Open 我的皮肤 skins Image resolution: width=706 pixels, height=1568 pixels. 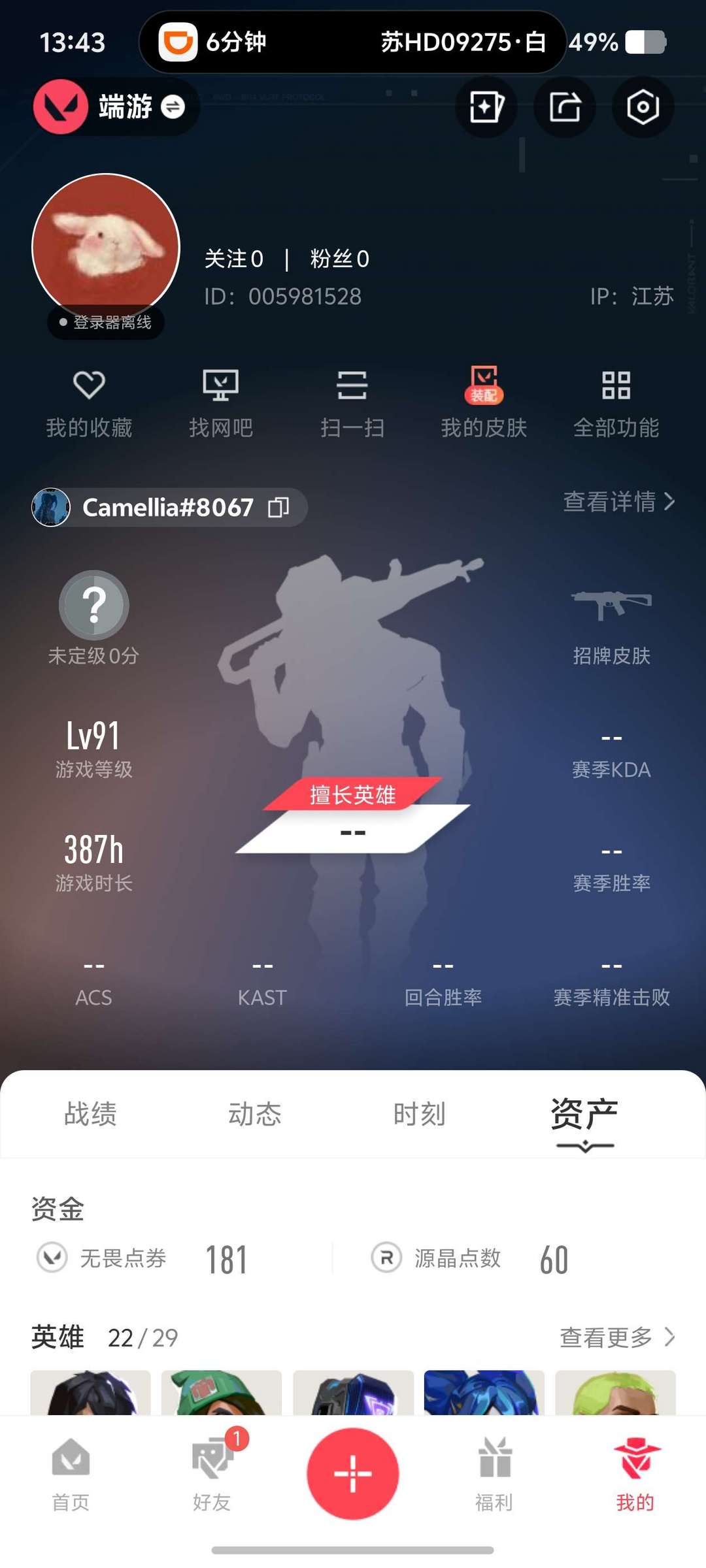pyautogui.click(x=484, y=404)
